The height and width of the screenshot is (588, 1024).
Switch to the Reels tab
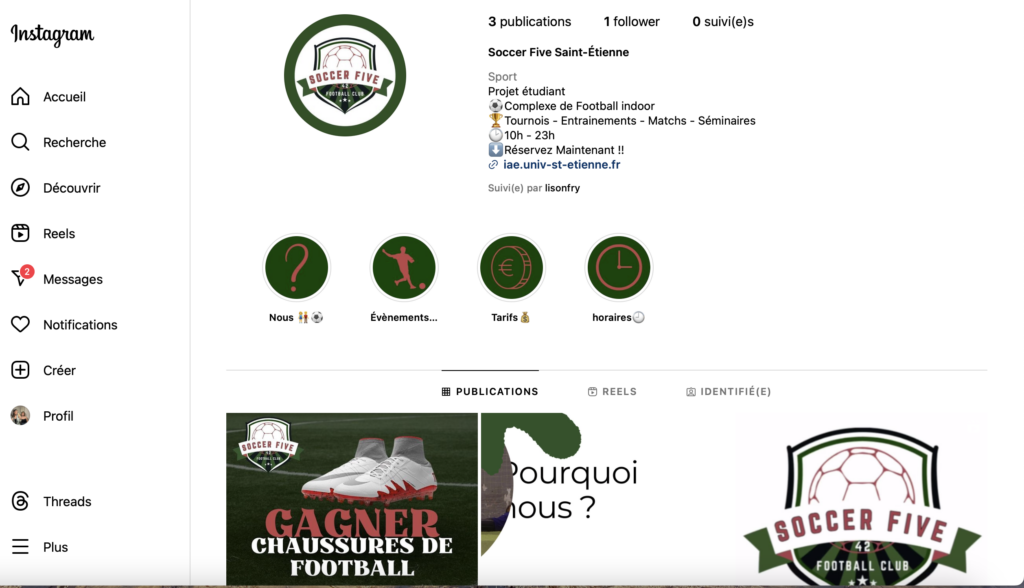612,392
